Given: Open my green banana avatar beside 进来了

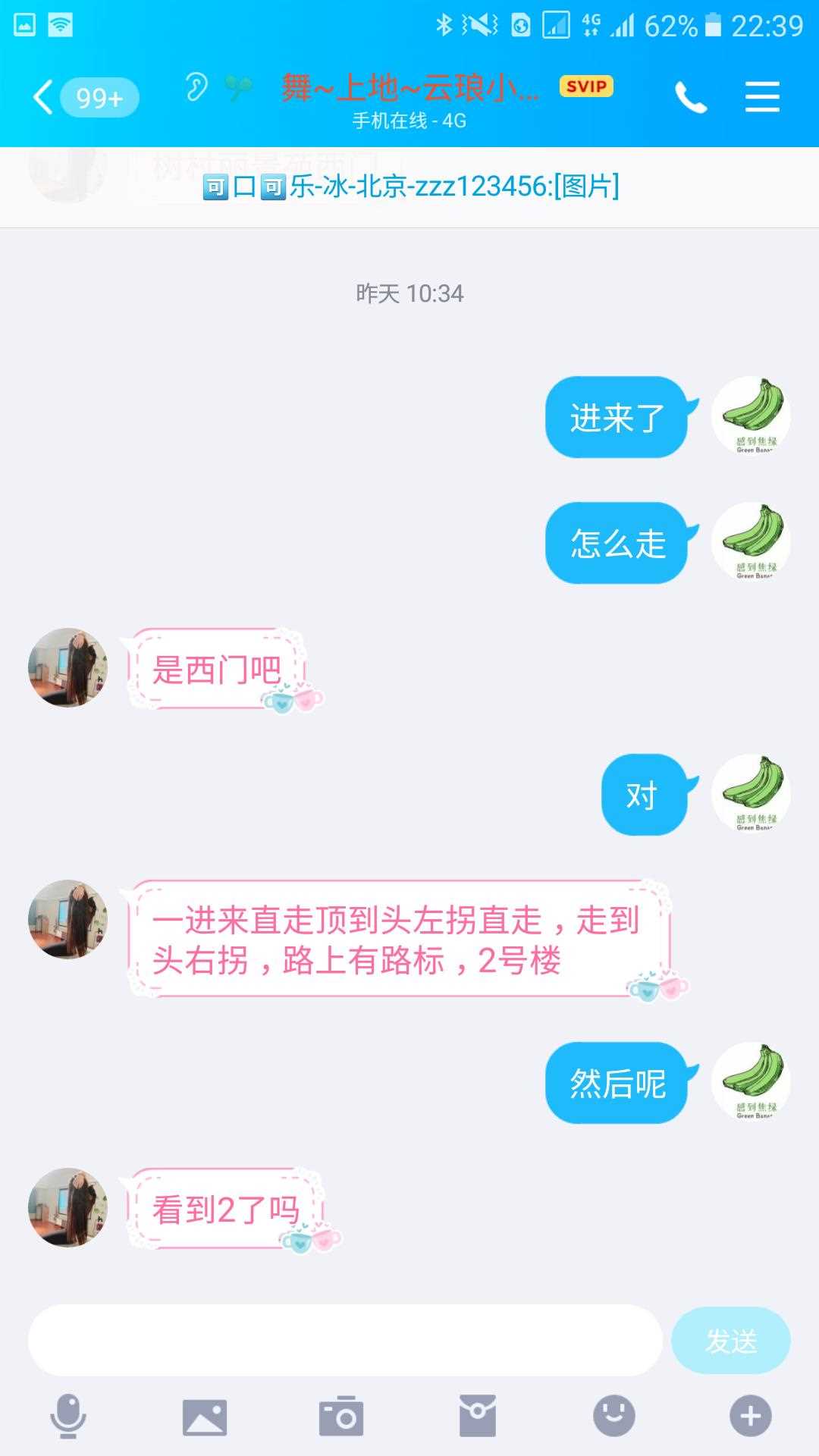Looking at the screenshot, I should click(x=751, y=416).
